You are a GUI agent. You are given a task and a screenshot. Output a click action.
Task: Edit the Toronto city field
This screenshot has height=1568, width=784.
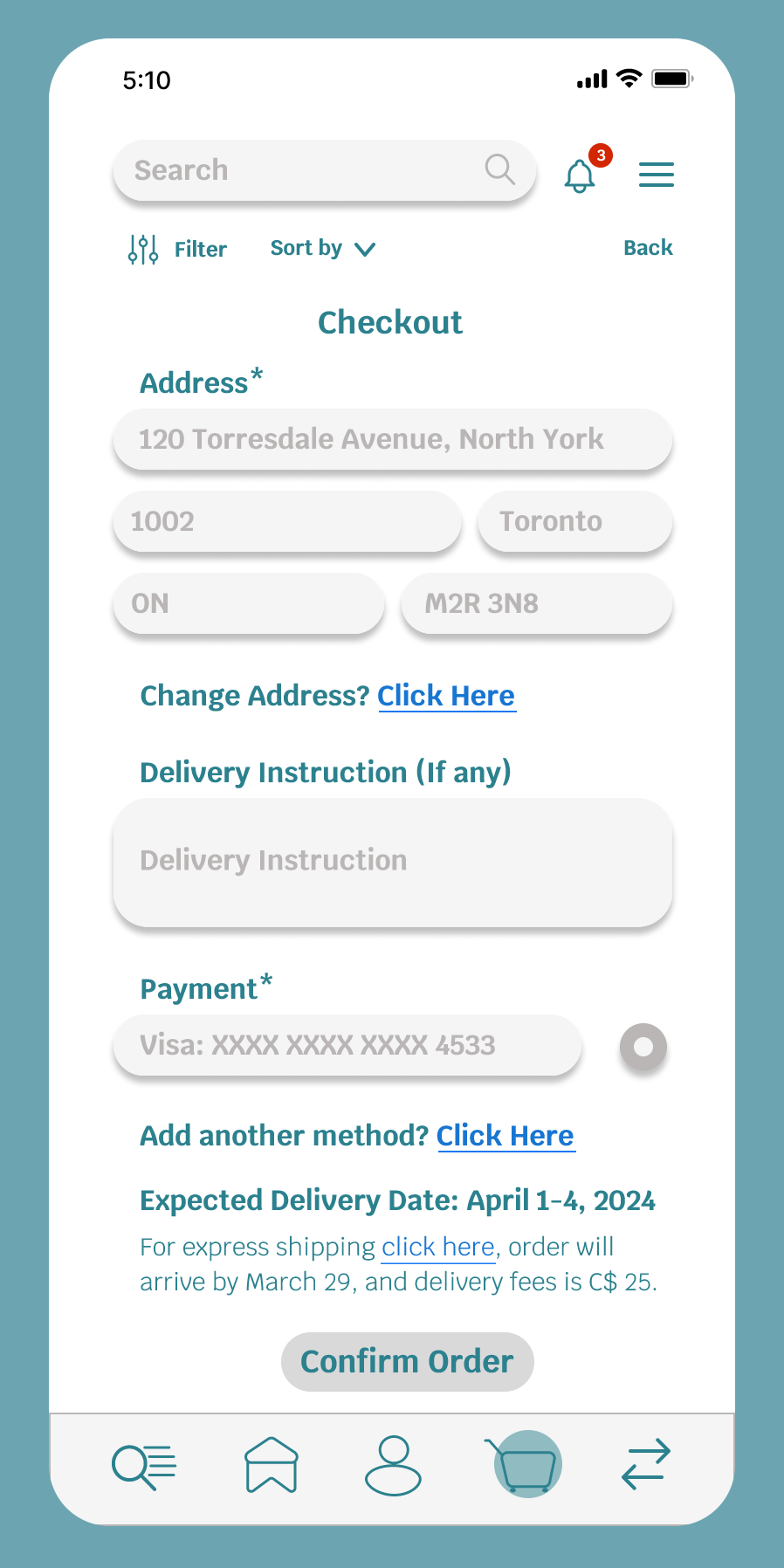(x=575, y=521)
